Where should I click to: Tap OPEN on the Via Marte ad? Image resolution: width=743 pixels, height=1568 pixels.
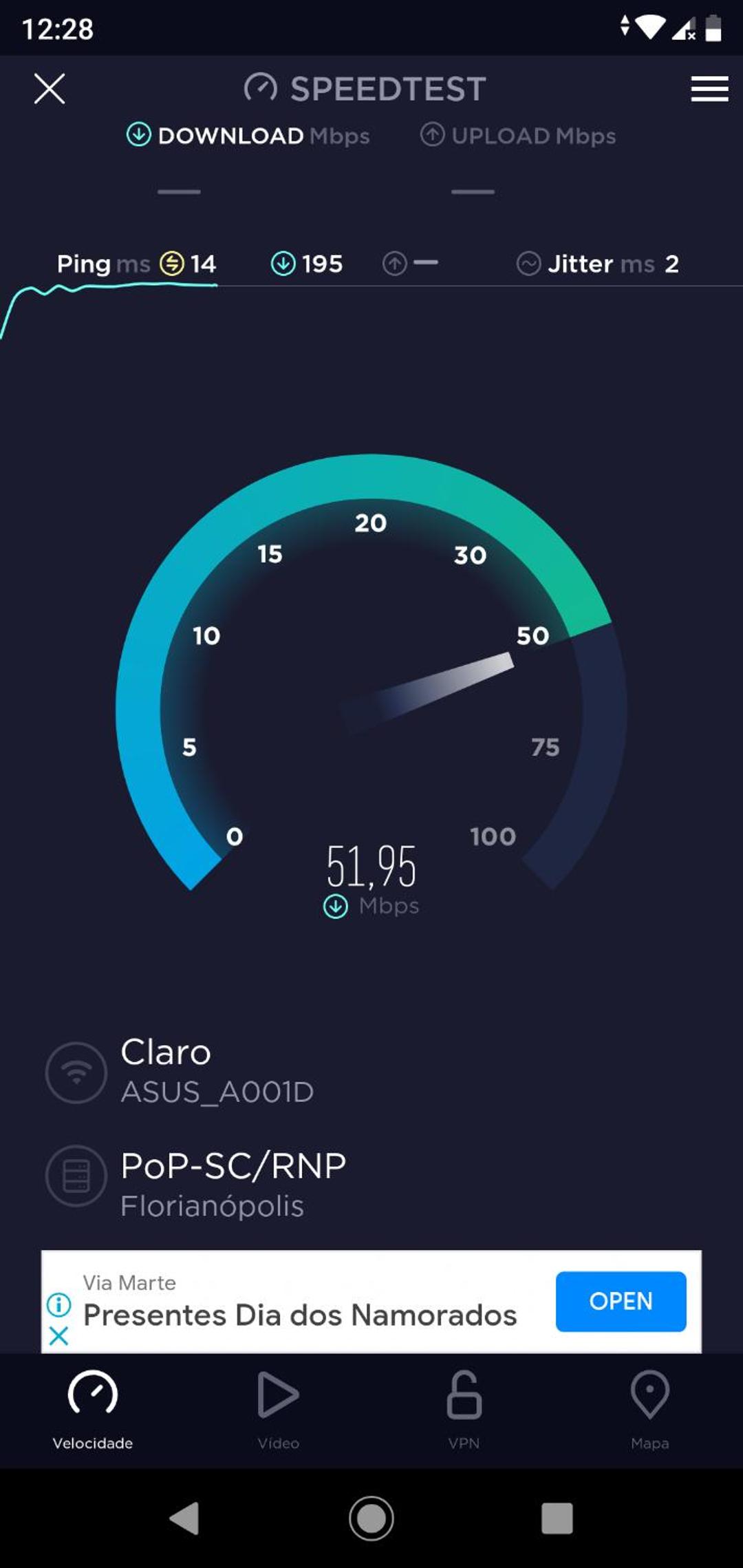click(621, 1301)
